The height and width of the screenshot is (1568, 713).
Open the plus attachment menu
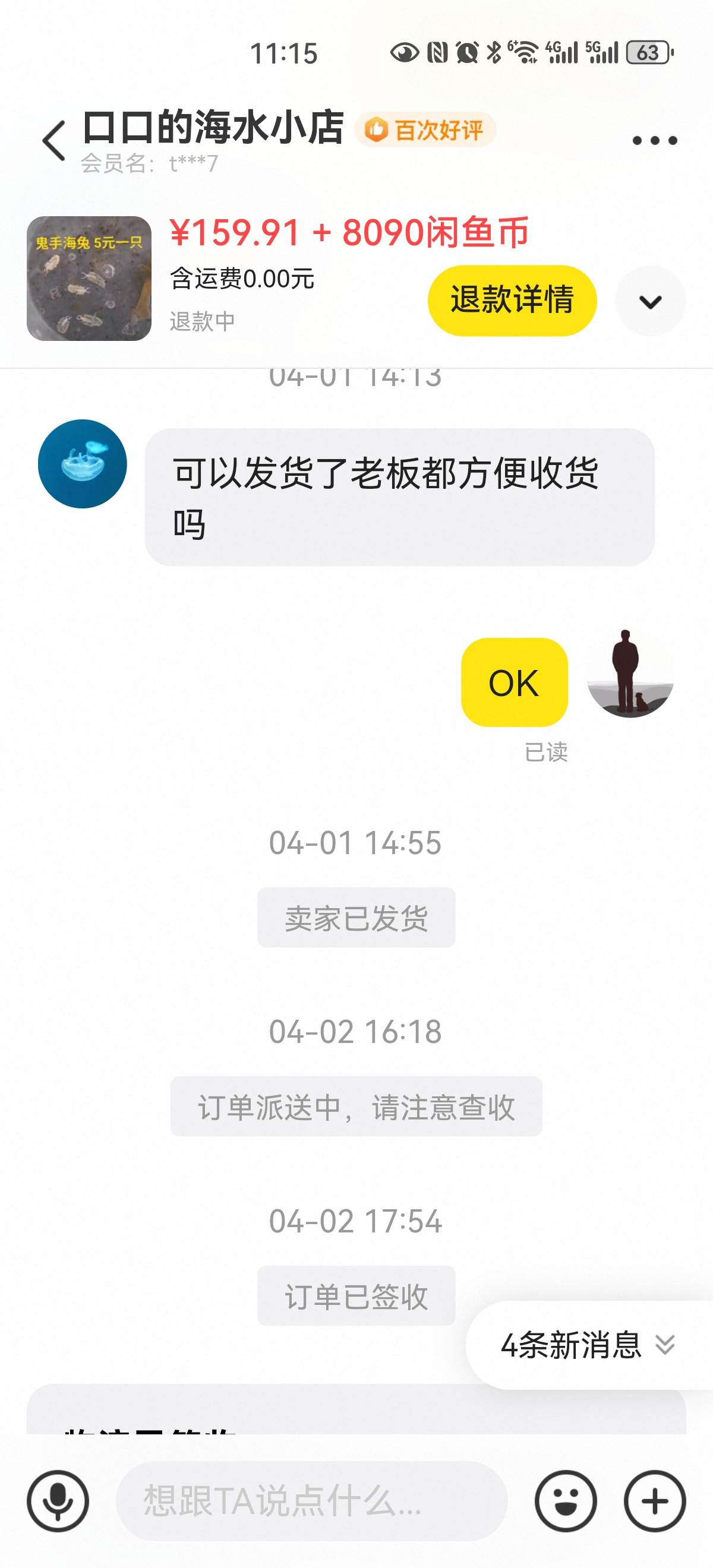655,1501
